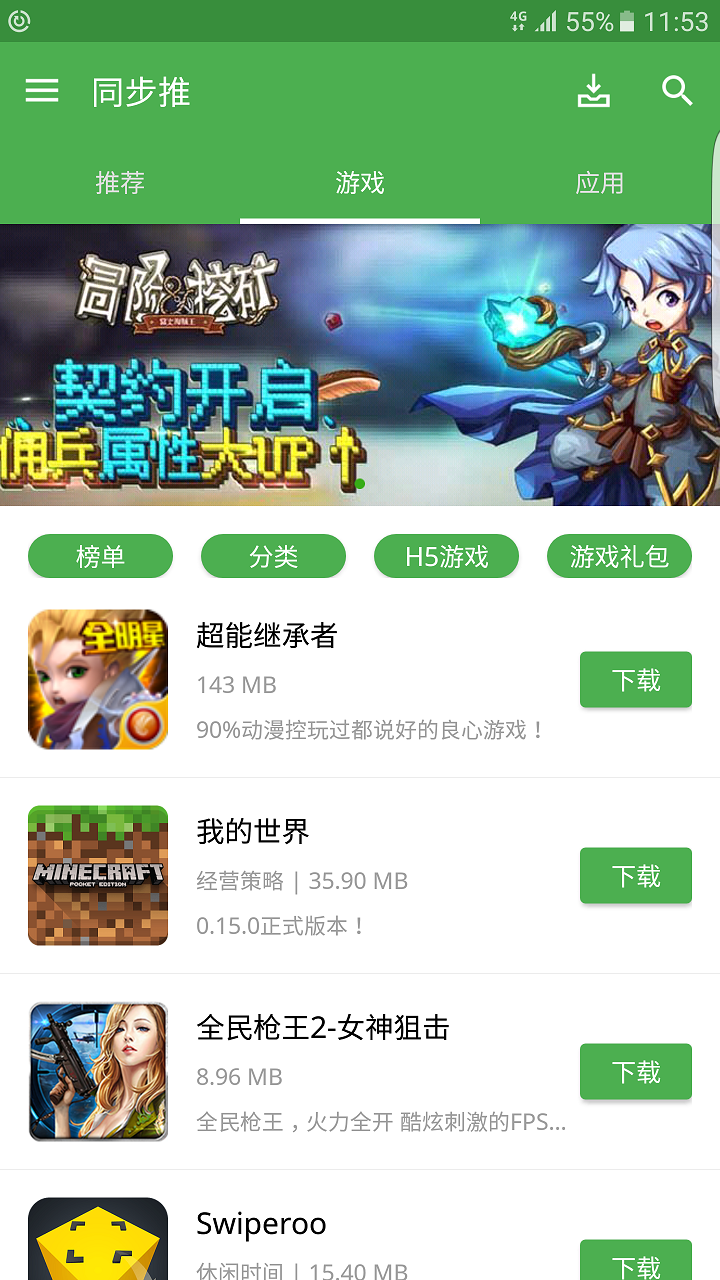Open the 游戏礼包 gift packs chip
The image size is (720, 1280).
point(619,556)
